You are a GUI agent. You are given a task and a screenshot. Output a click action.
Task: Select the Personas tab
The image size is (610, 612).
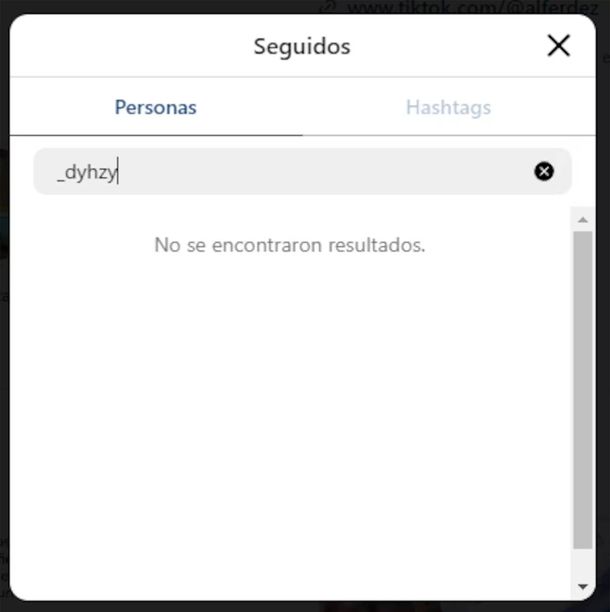click(x=155, y=107)
